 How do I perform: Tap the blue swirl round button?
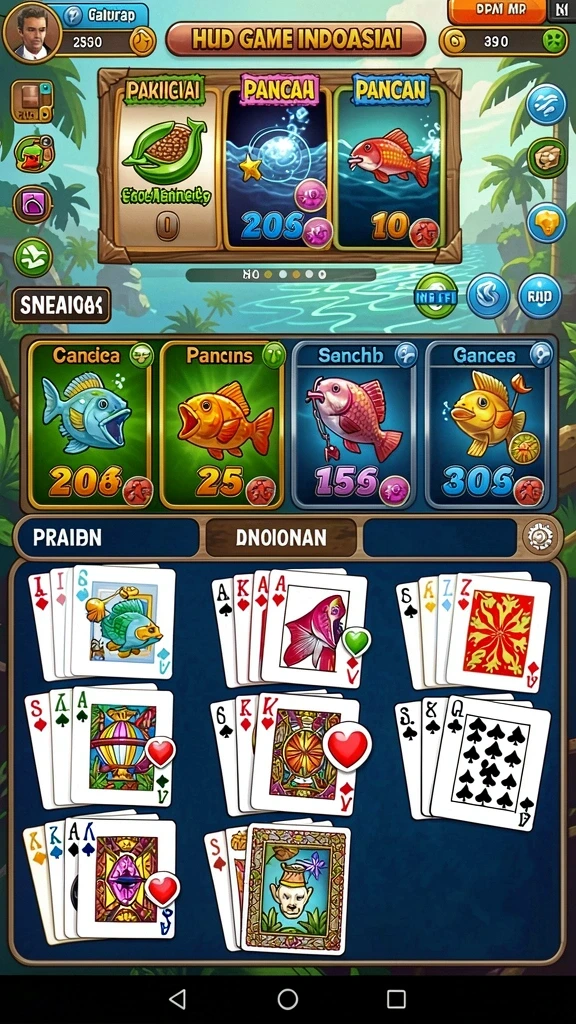coord(488,296)
